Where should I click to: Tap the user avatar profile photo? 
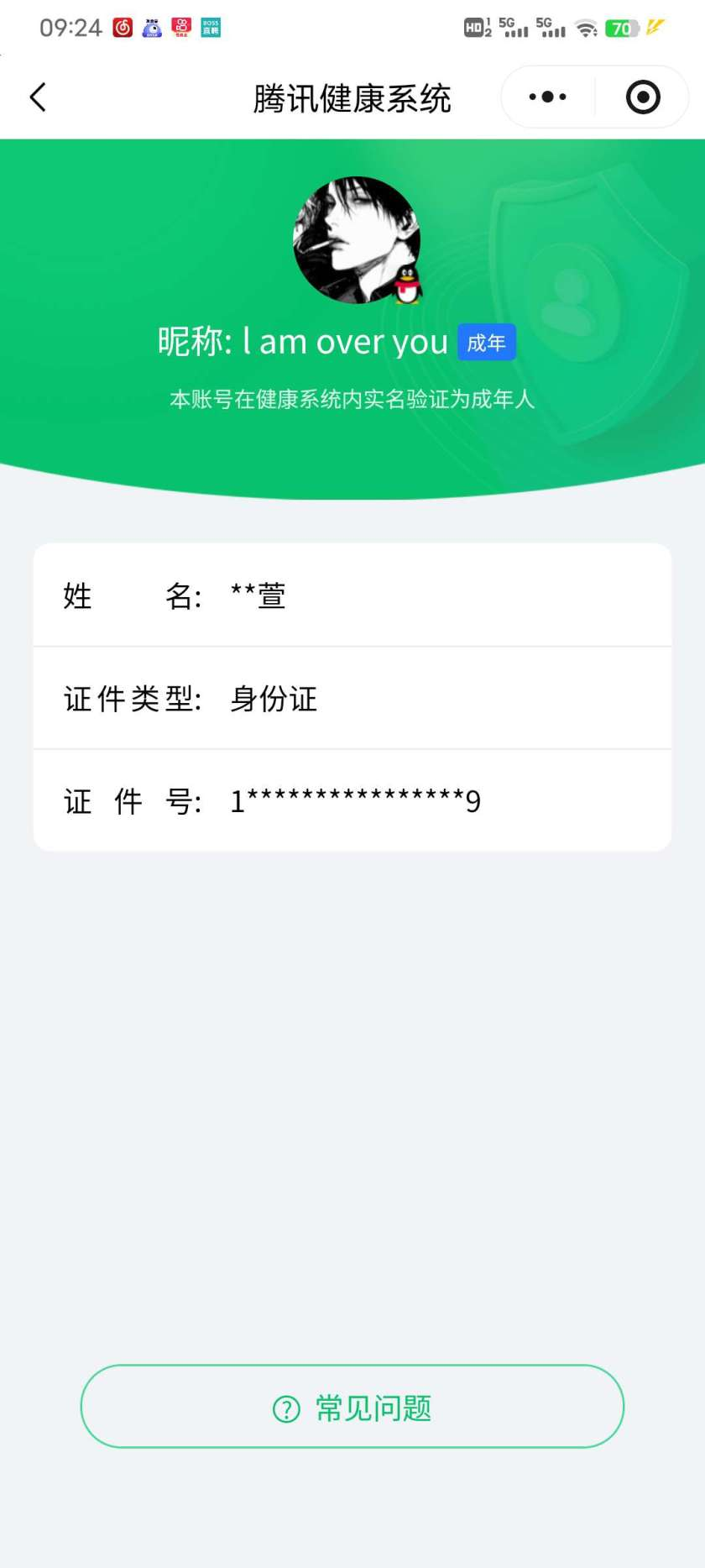(x=358, y=241)
